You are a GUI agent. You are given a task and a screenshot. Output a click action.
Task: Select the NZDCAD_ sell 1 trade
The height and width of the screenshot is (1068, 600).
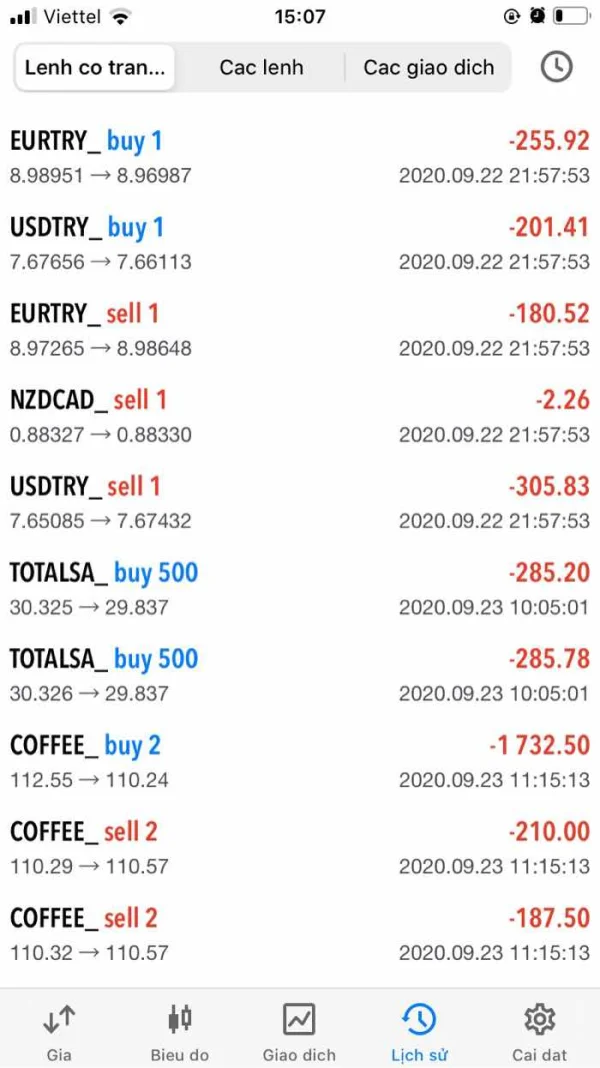click(x=300, y=416)
